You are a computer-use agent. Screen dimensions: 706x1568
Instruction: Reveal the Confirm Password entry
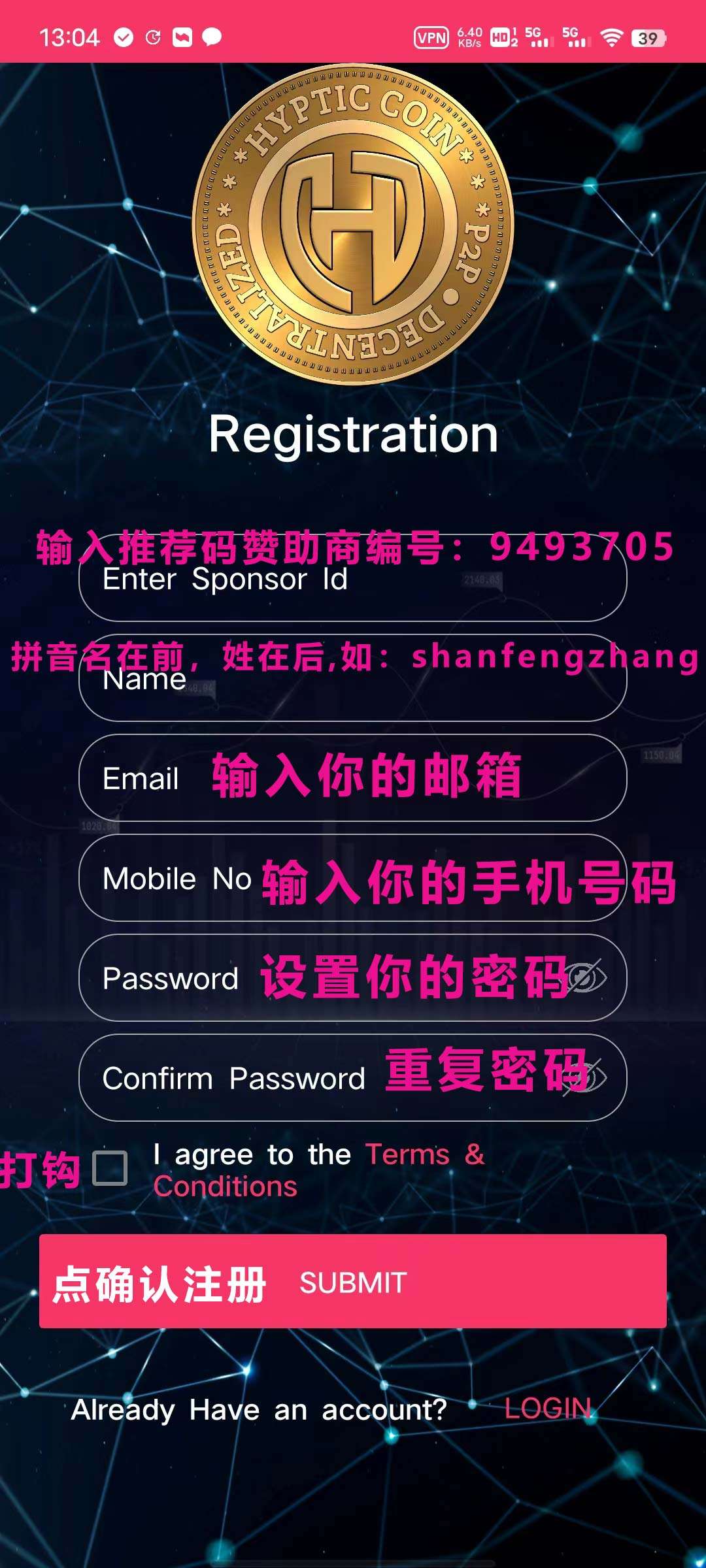[x=586, y=1077]
